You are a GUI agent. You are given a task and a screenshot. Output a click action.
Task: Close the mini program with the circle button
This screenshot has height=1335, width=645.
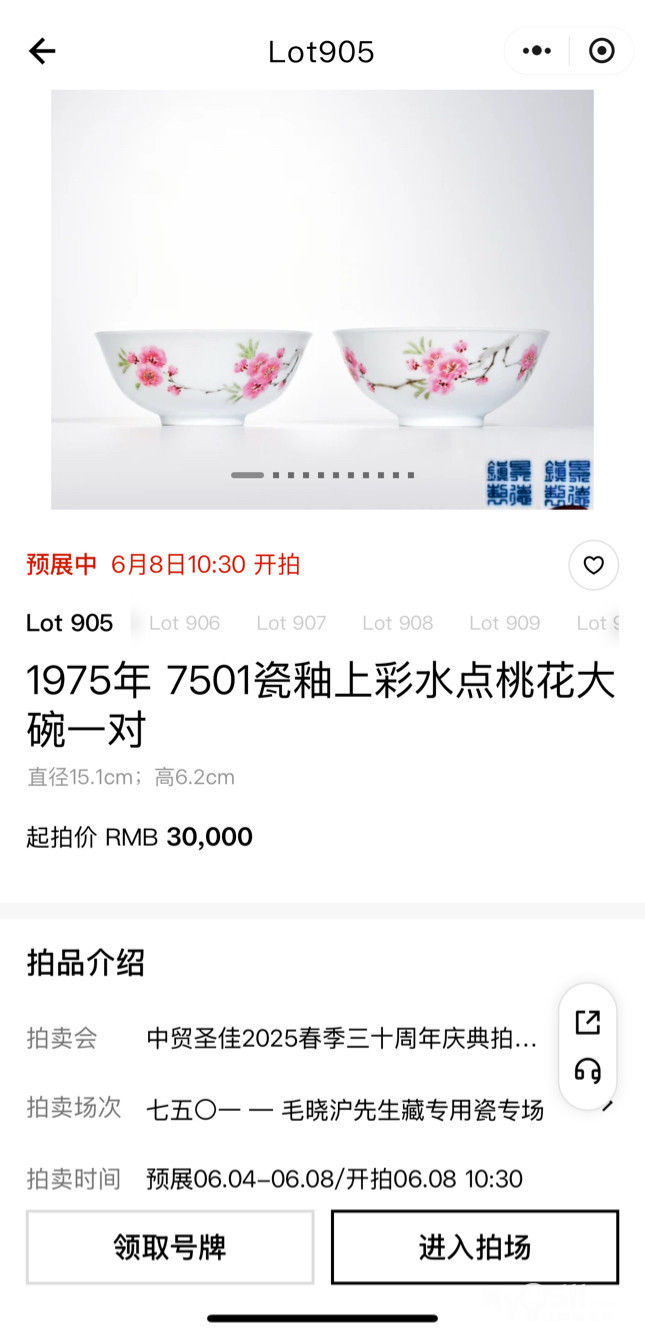click(601, 51)
